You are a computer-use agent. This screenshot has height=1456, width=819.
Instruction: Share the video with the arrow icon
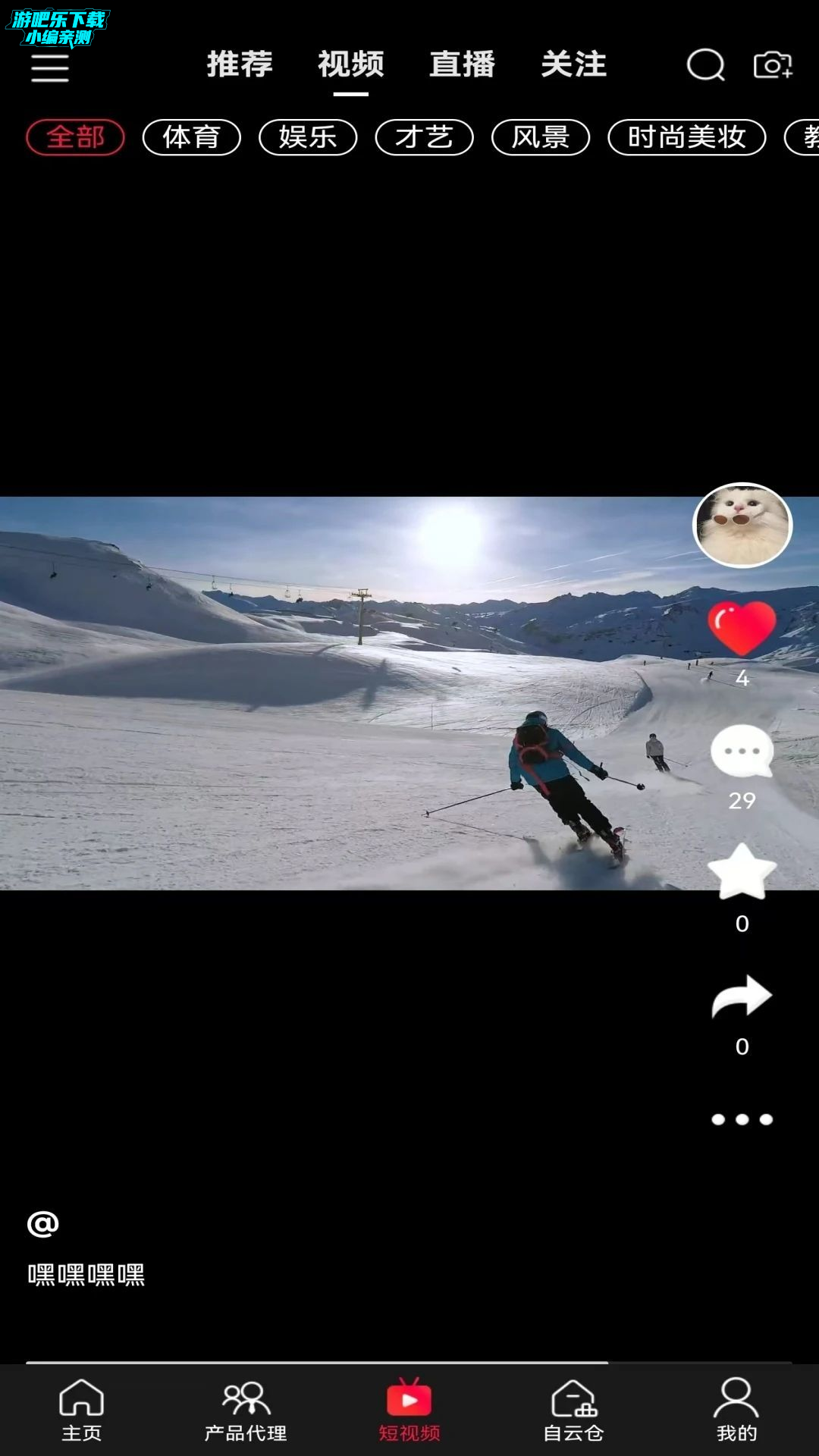[x=742, y=996]
